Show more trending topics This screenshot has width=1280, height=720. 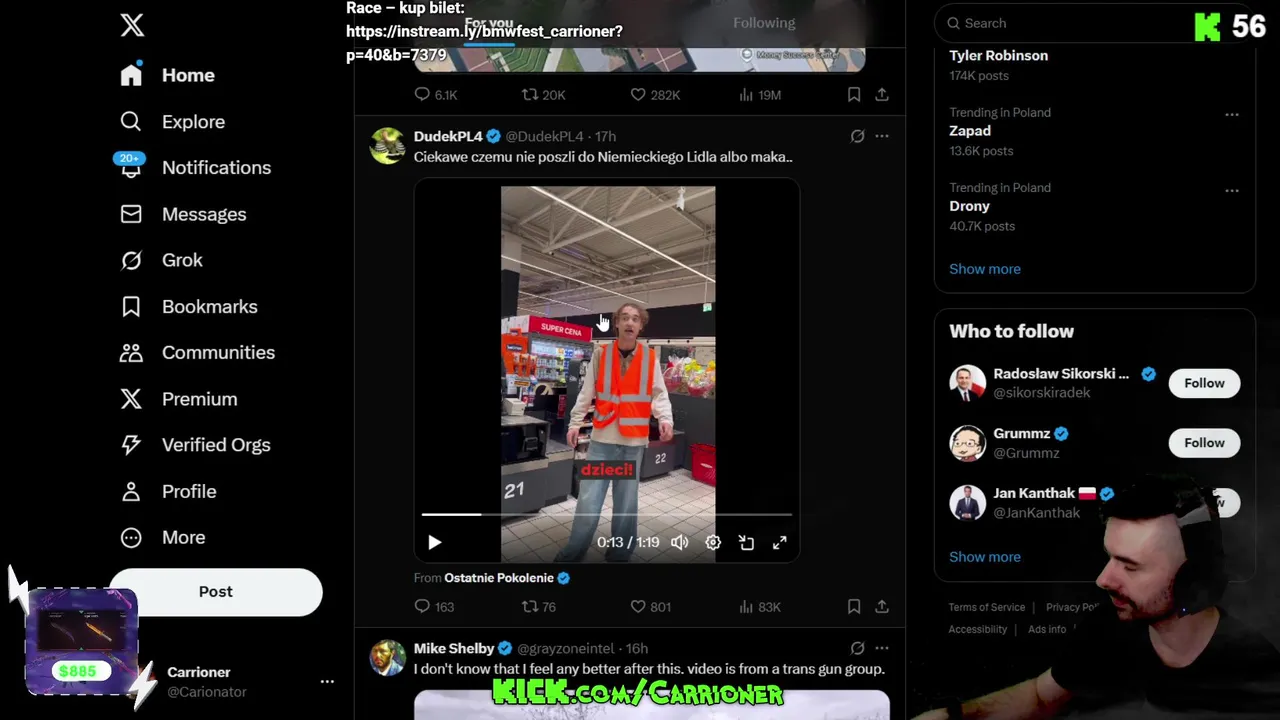click(985, 269)
